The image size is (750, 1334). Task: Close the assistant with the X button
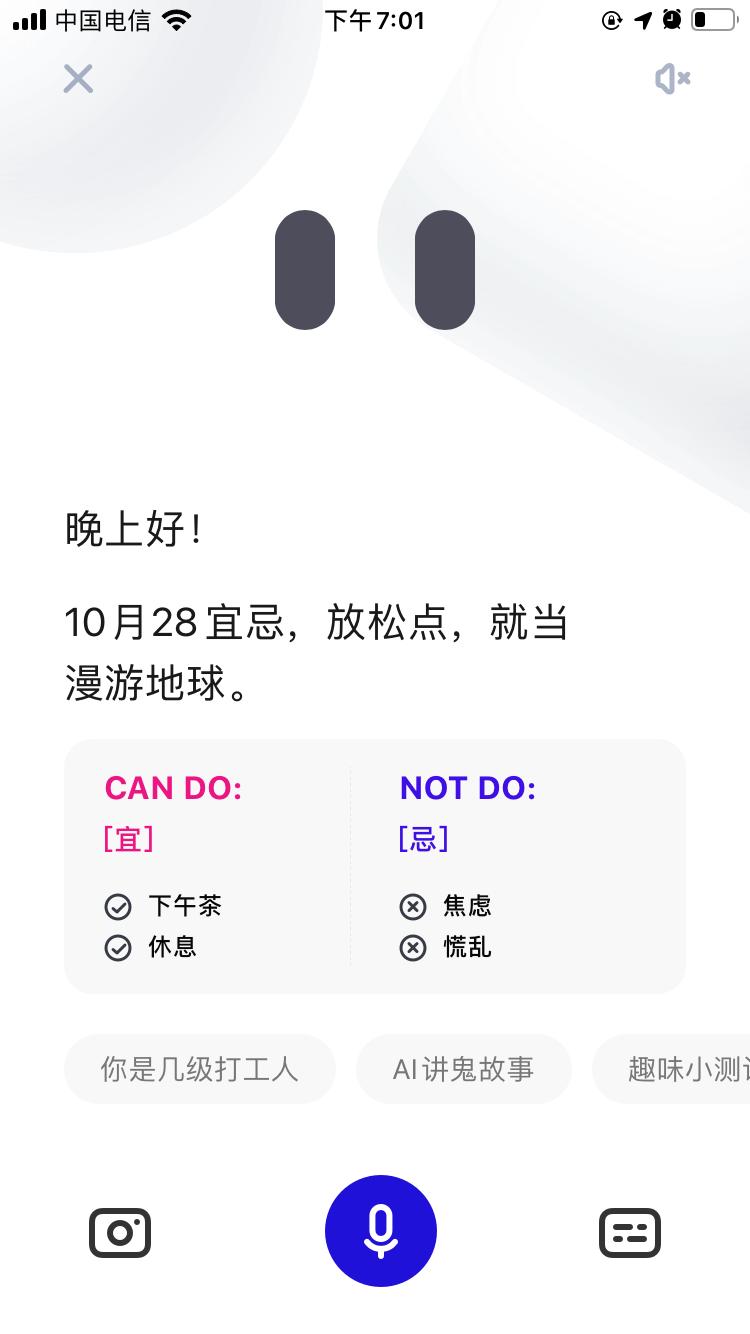[x=77, y=78]
